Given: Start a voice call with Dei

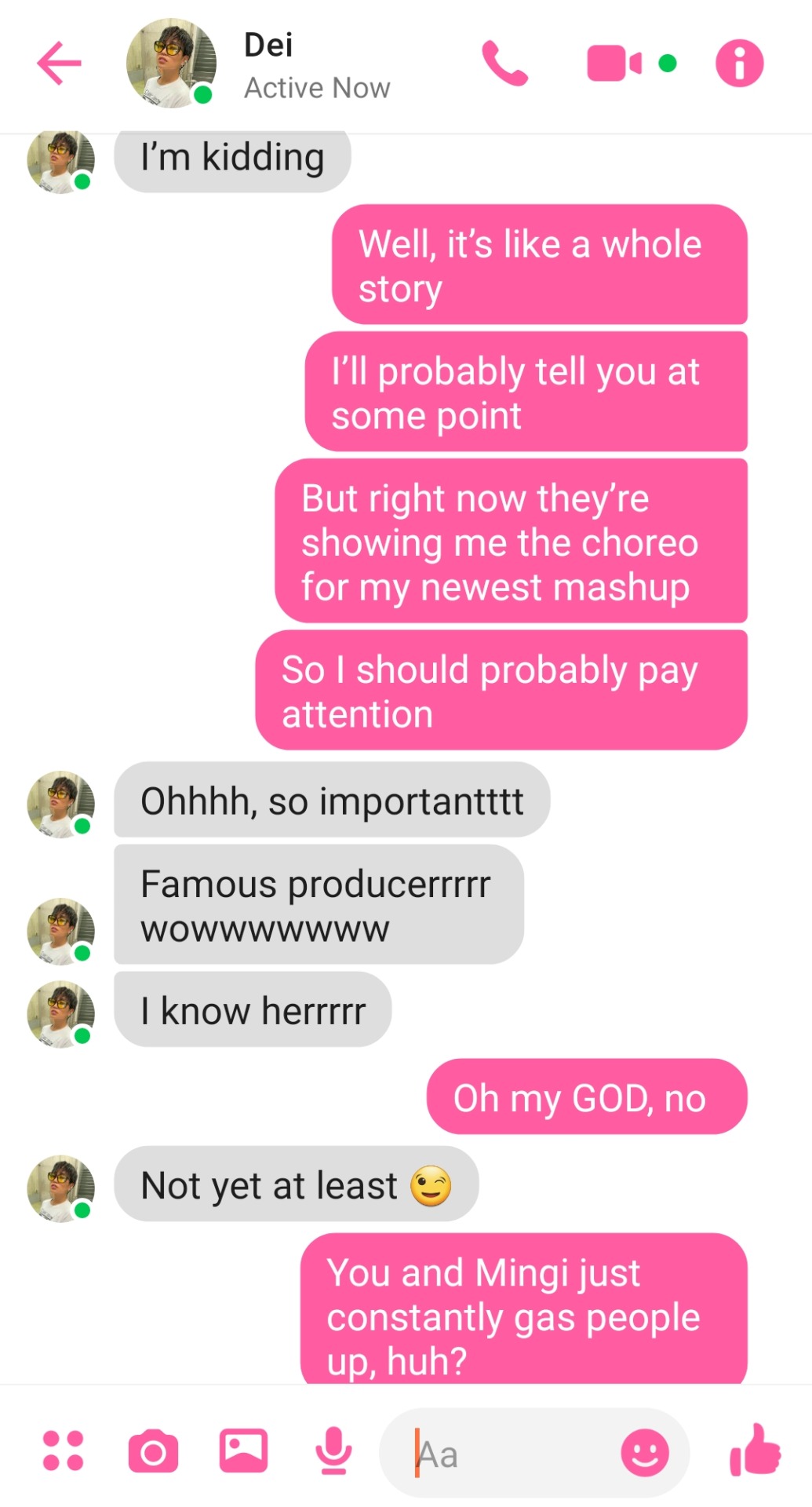Looking at the screenshot, I should click(504, 63).
